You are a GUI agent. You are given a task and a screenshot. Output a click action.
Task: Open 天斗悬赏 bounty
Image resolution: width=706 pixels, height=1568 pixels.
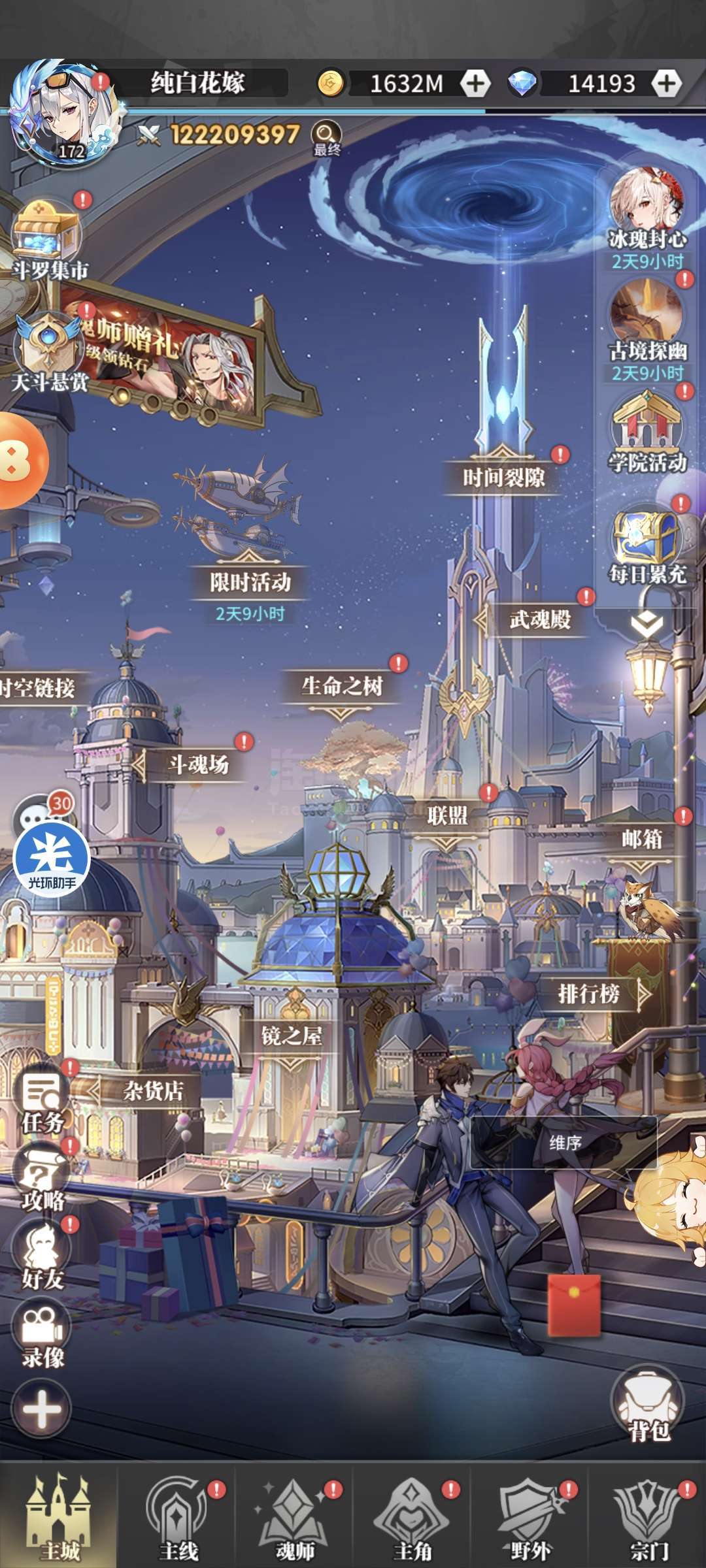(x=50, y=353)
